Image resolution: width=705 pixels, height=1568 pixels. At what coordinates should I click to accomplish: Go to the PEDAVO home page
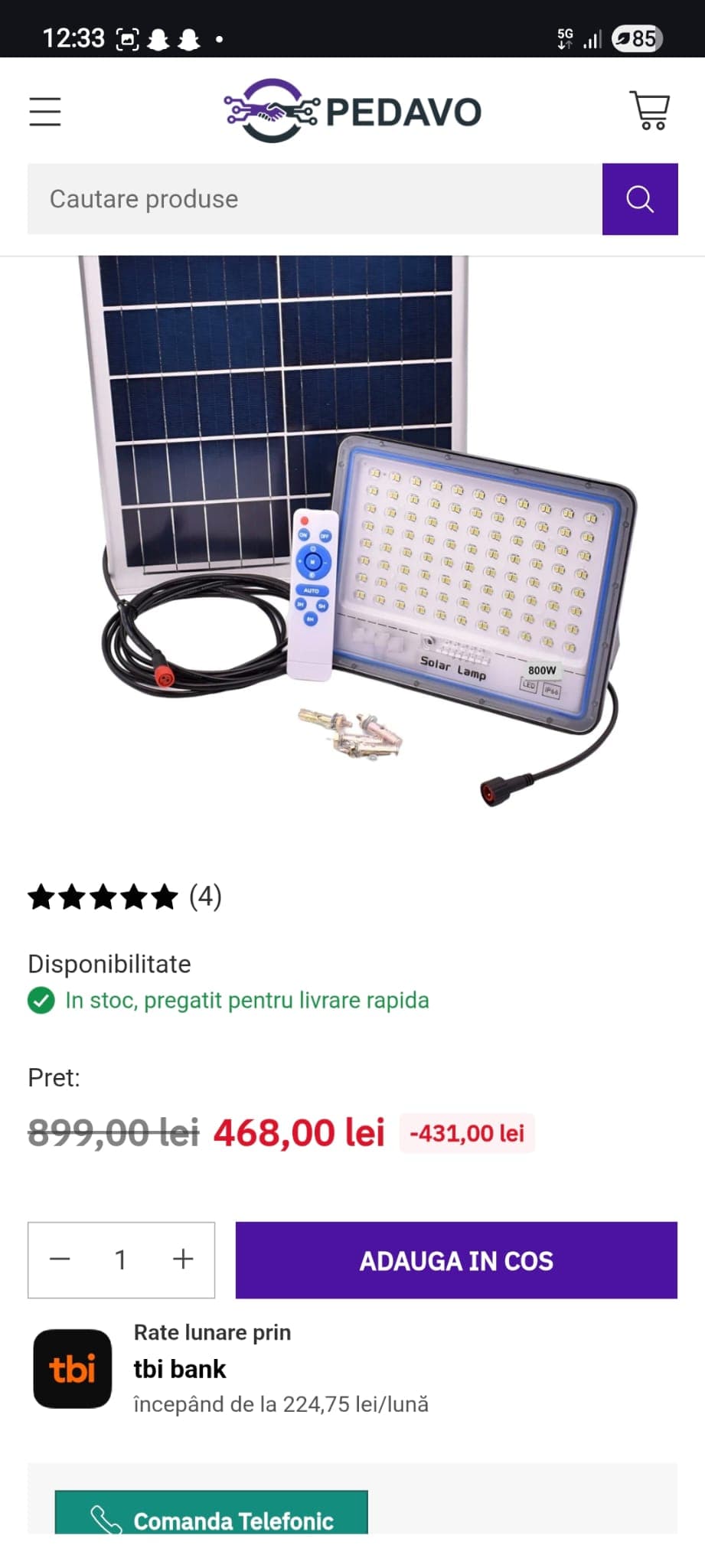(352, 112)
